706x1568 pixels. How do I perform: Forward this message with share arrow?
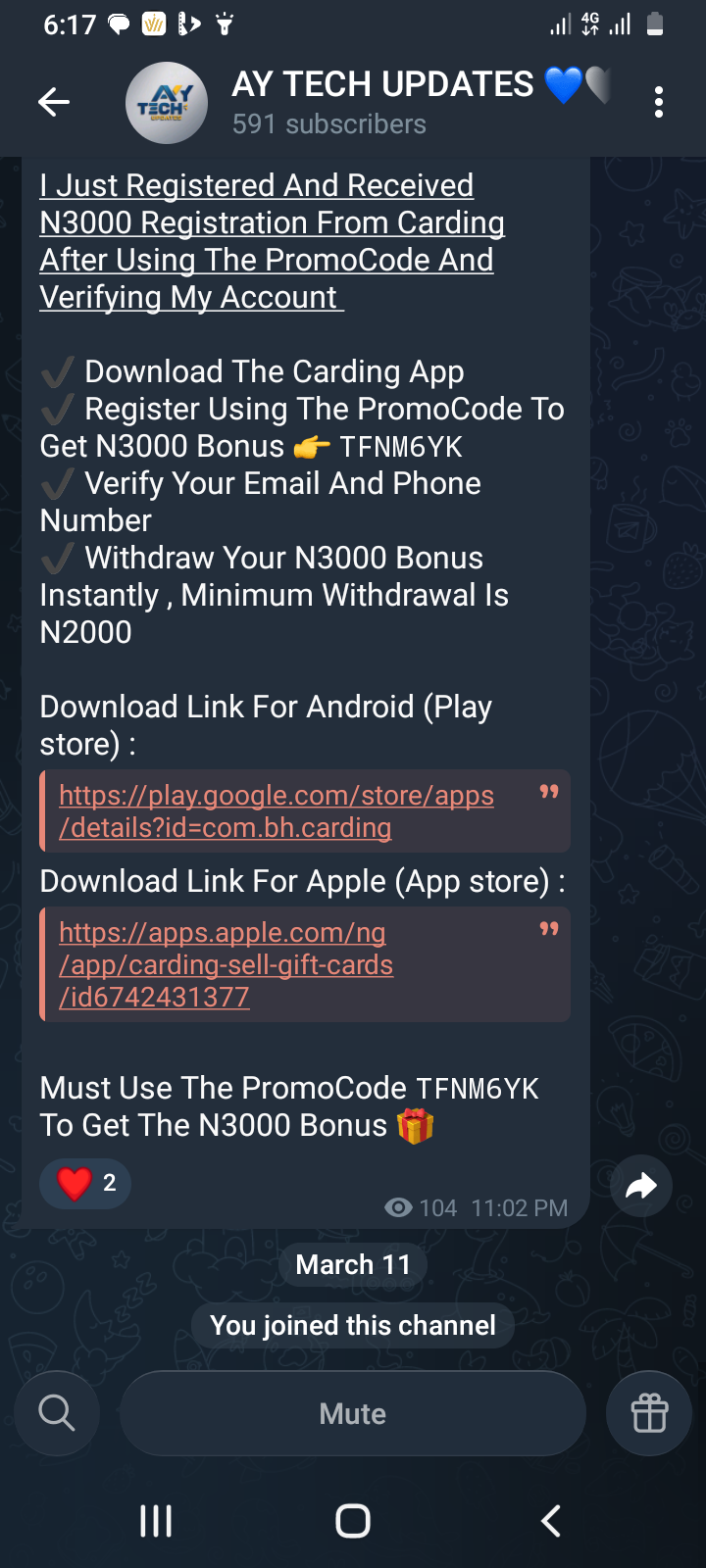point(640,1186)
